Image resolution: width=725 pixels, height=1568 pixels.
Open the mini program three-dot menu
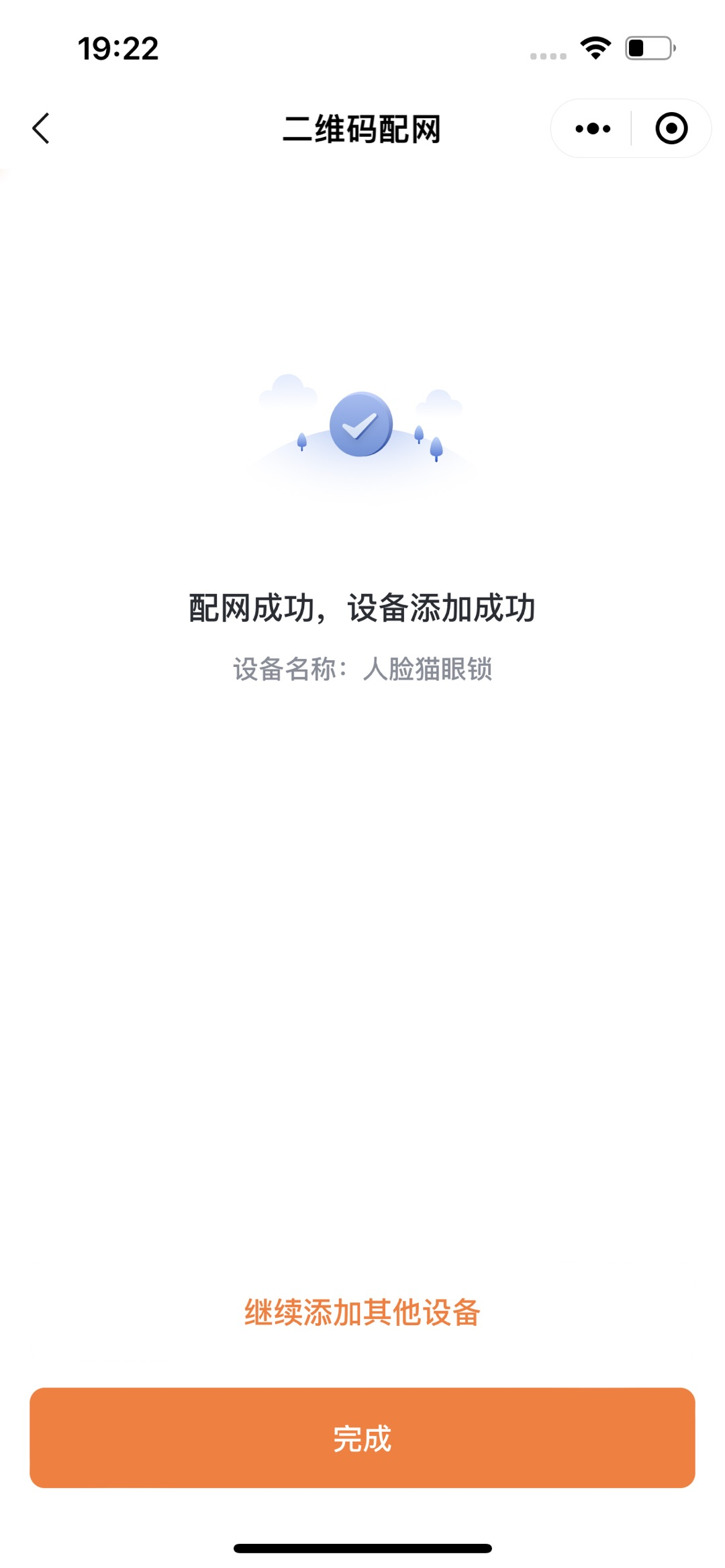point(593,128)
